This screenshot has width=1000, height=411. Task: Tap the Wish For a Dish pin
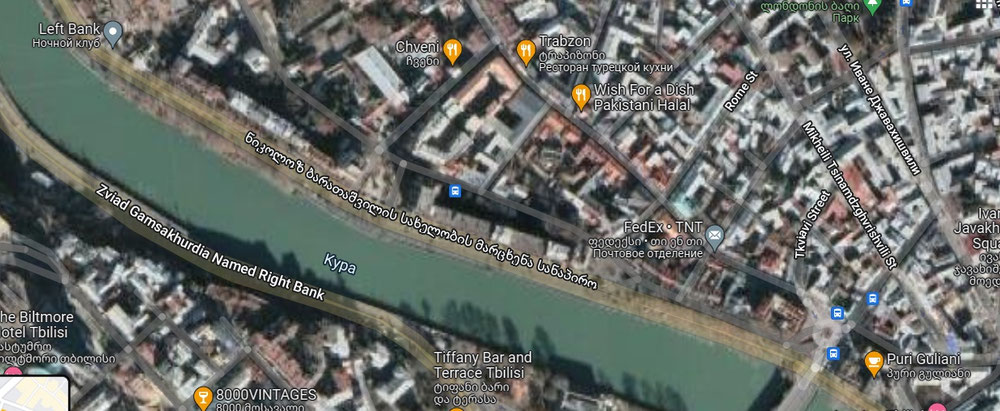[x=580, y=95]
